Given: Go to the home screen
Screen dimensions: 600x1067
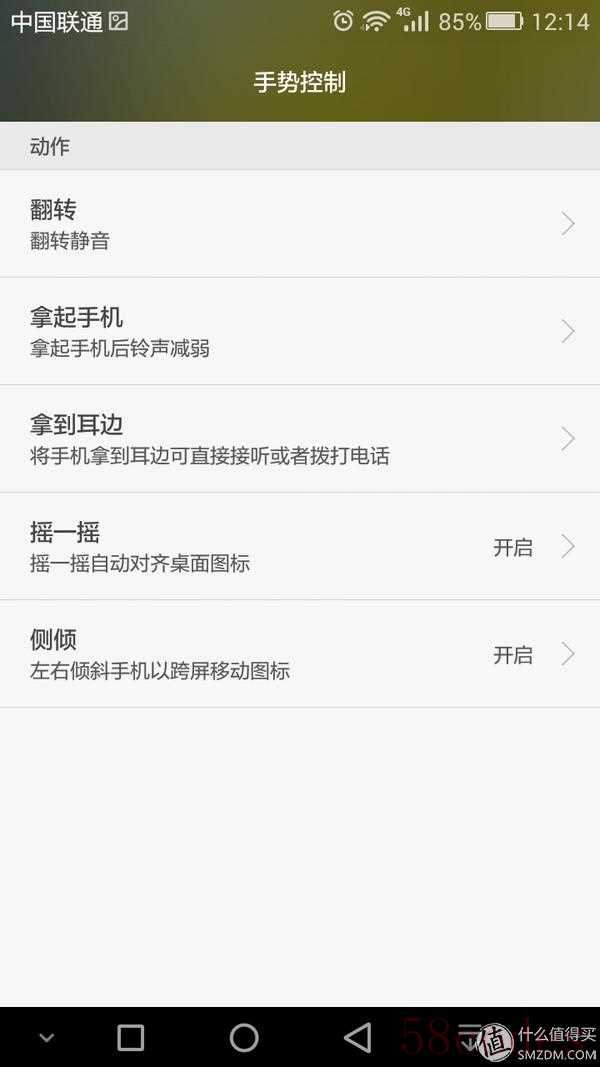Looking at the screenshot, I should click(x=244, y=1037).
